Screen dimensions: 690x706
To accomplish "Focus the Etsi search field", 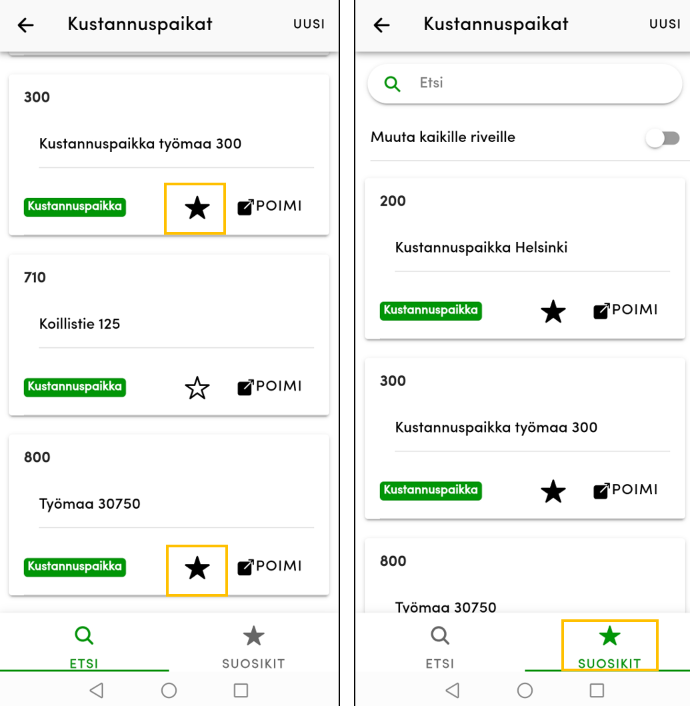I will (x=540, y=84).
